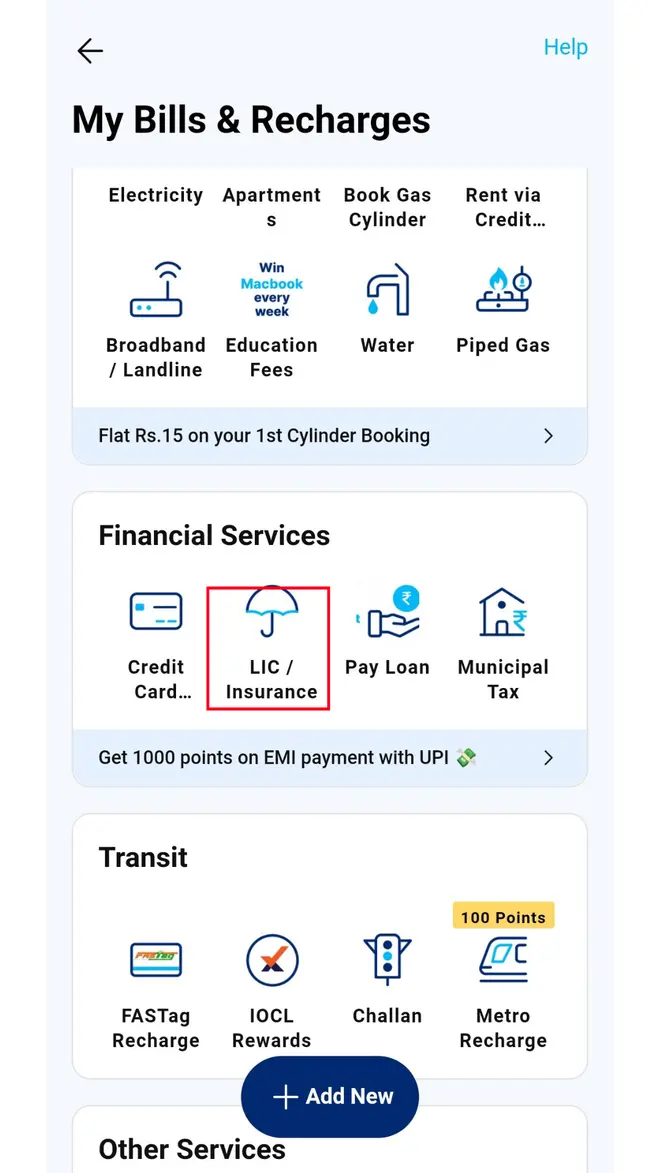Screen dimensions: 660x1173
Task: Select Challan payment
Action: tap(387, 980)
